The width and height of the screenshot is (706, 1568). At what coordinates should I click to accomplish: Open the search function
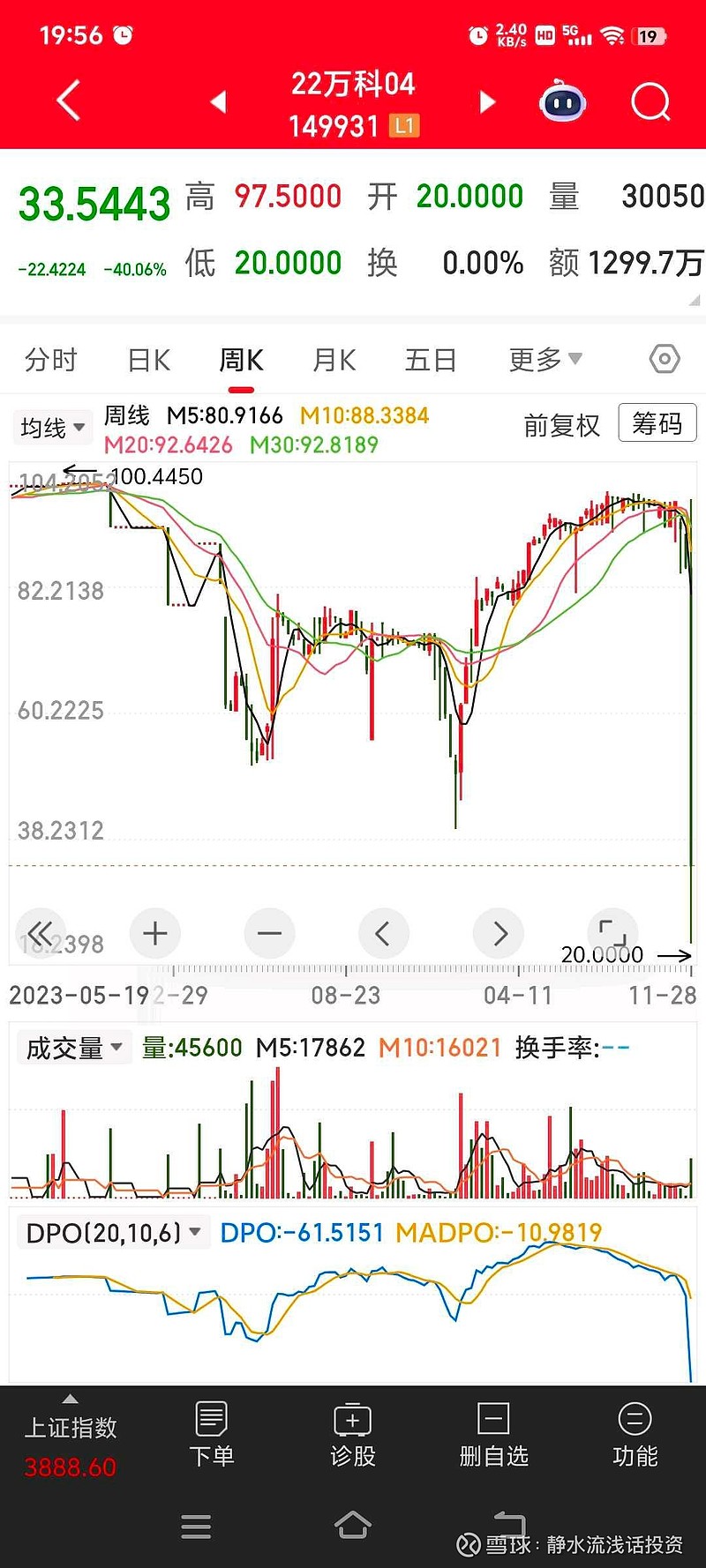[650, 101]
